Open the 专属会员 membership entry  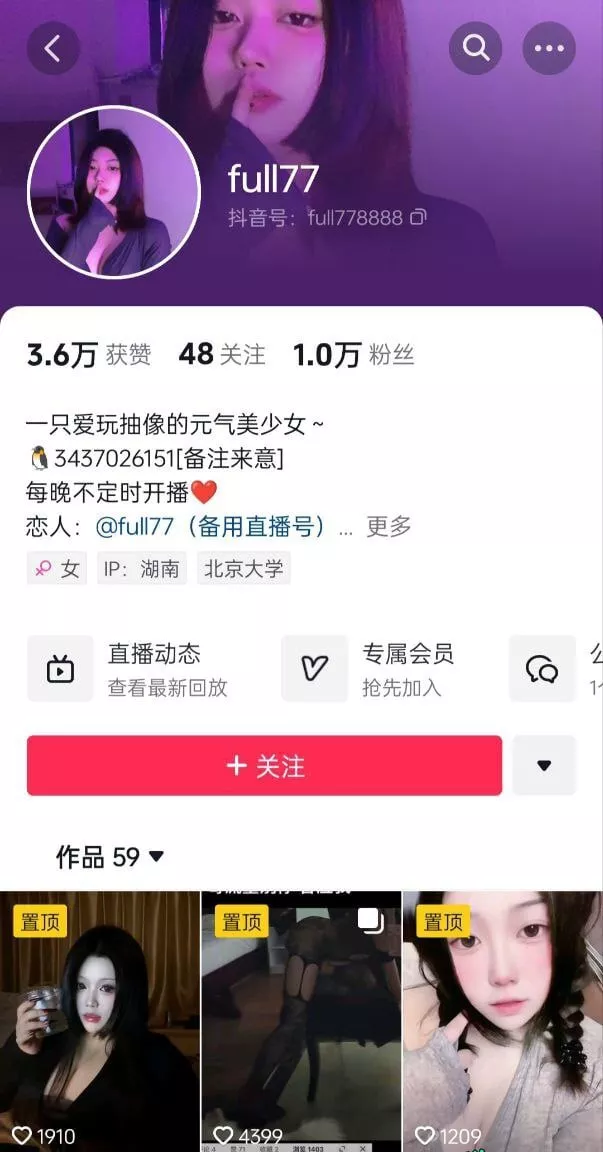pyautogui.click(x=369, y=669)
